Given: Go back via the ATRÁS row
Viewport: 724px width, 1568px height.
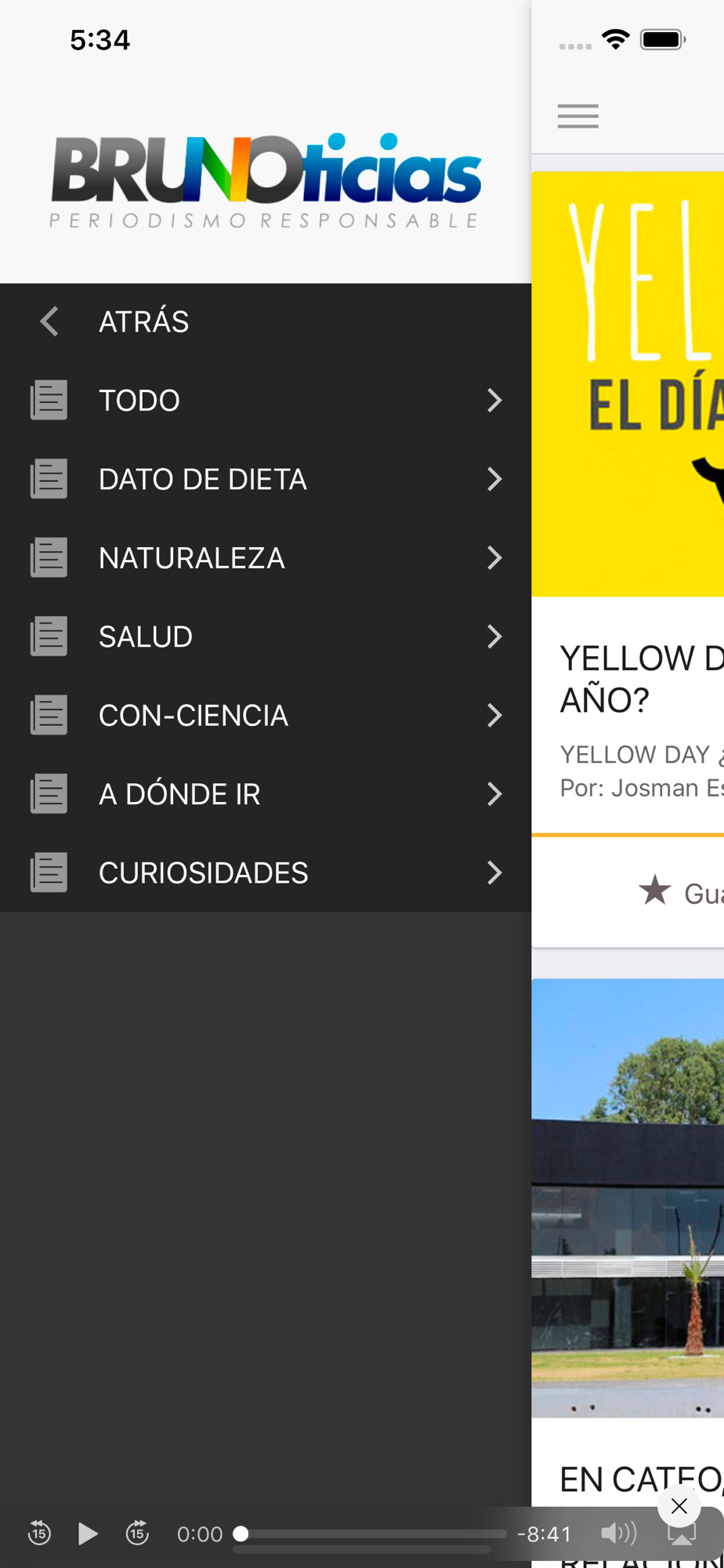Looking at the screenshot, I should point(144,321).
